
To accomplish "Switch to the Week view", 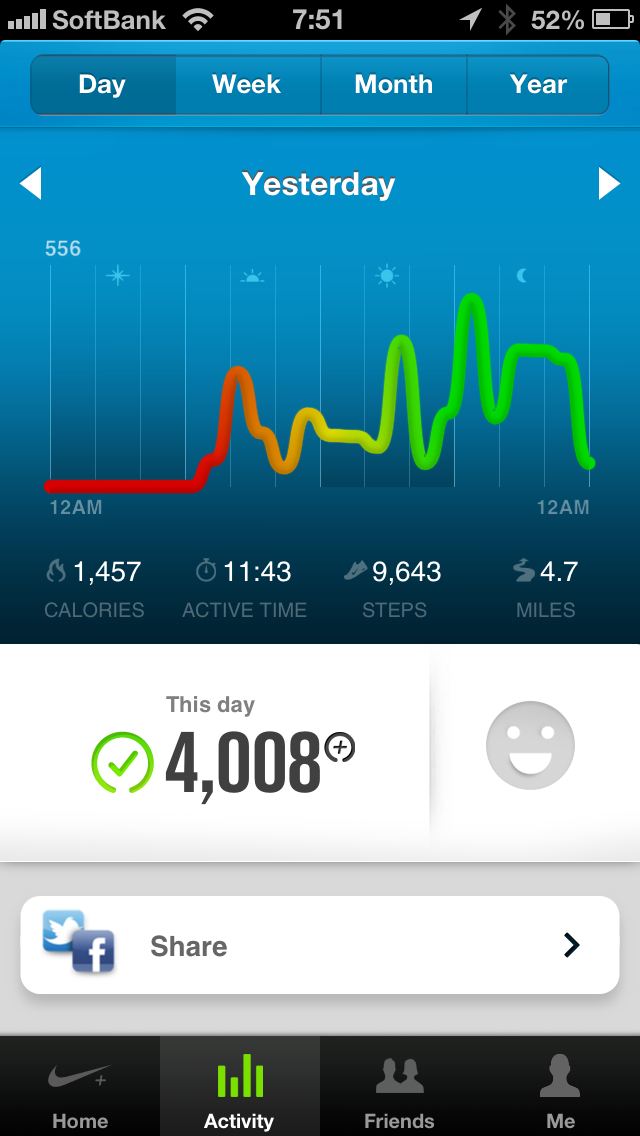I will coord(247,85).
